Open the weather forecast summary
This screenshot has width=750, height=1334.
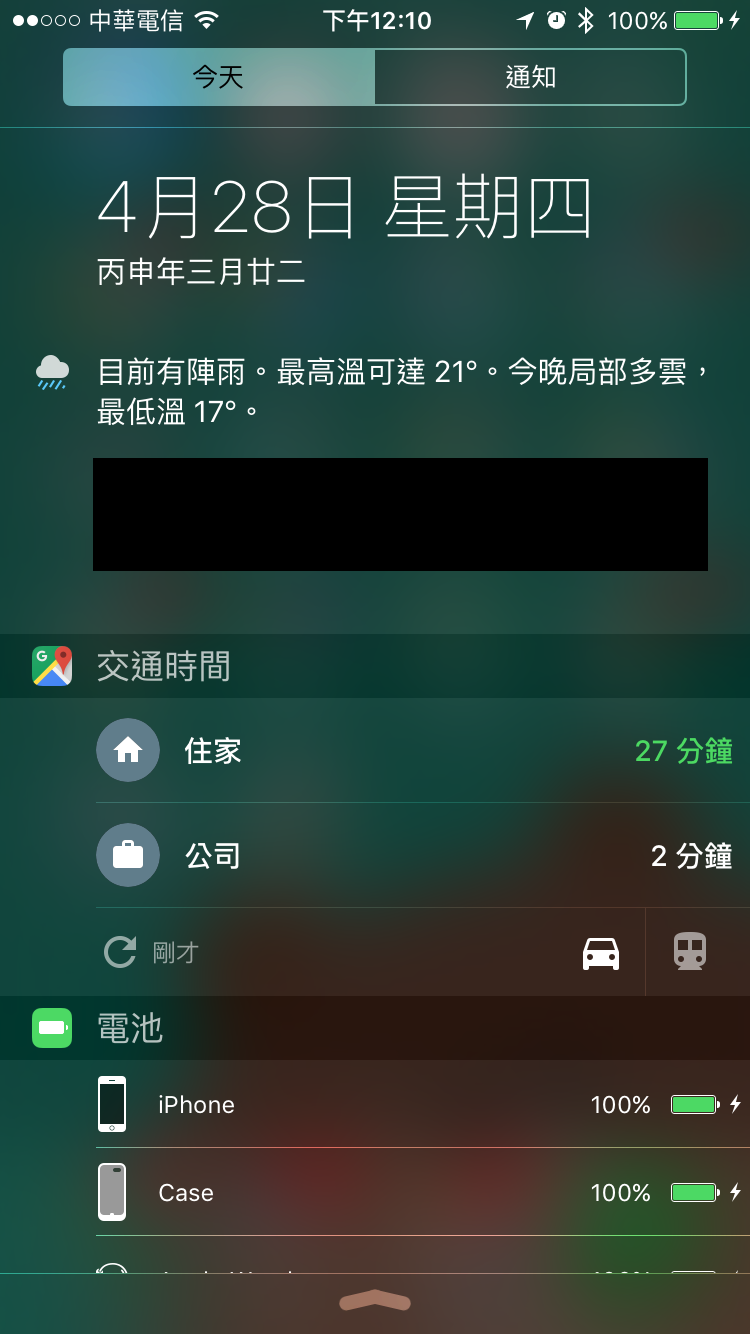click(x=400, y=391)
